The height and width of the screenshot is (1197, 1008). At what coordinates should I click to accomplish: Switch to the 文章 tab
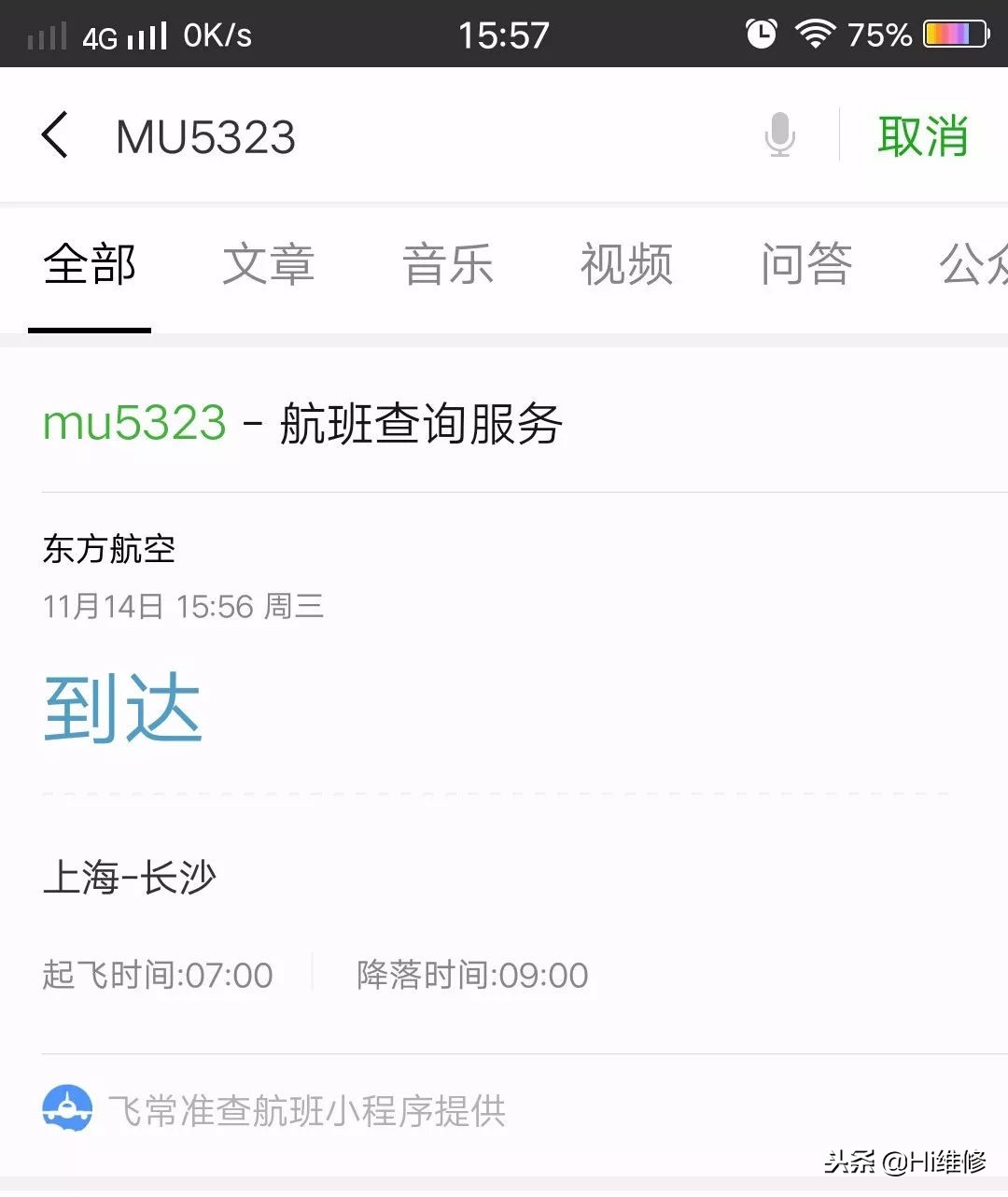point(268,268)
